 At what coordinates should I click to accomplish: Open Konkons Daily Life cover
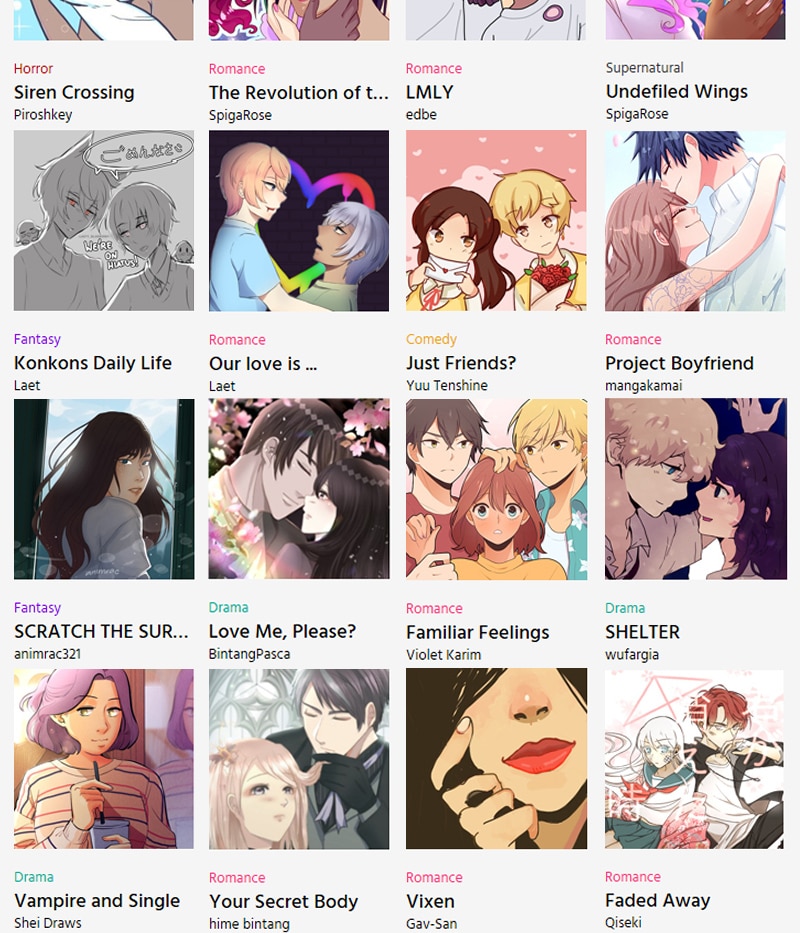[104, 220]
